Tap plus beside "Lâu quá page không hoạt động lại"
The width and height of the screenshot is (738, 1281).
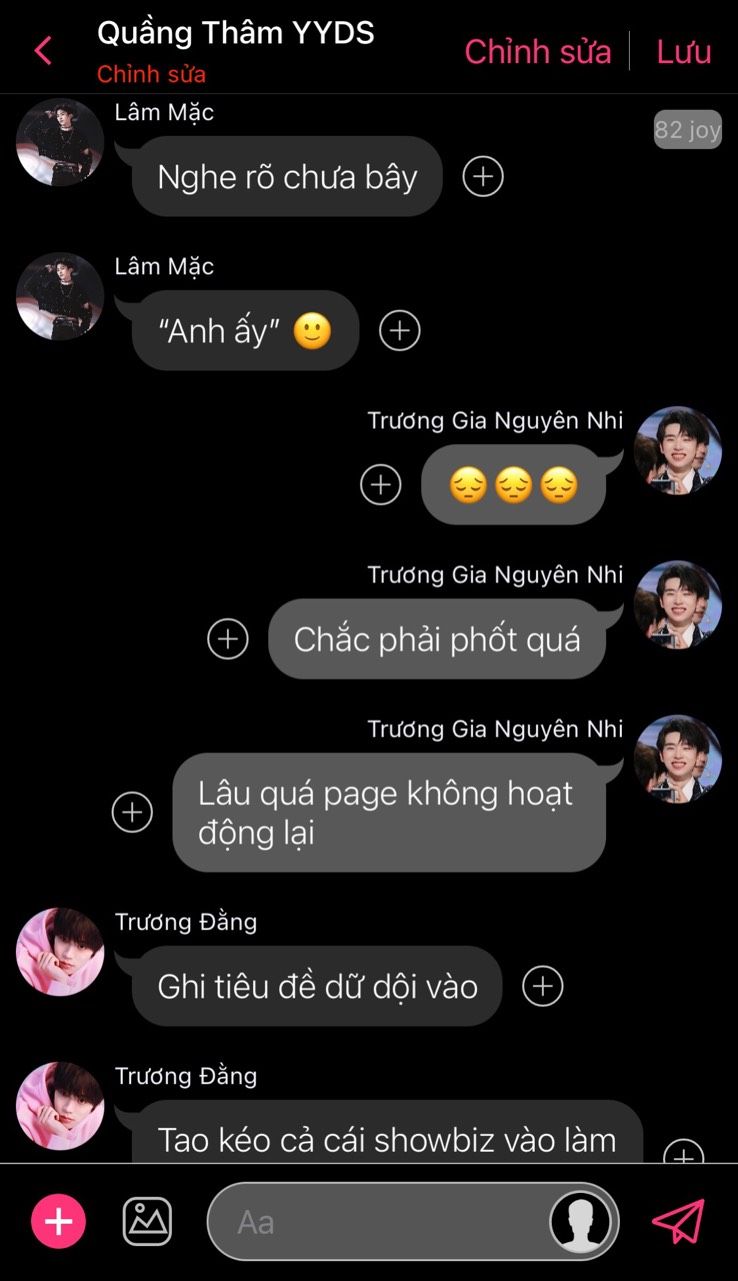[x=132, y=812]
